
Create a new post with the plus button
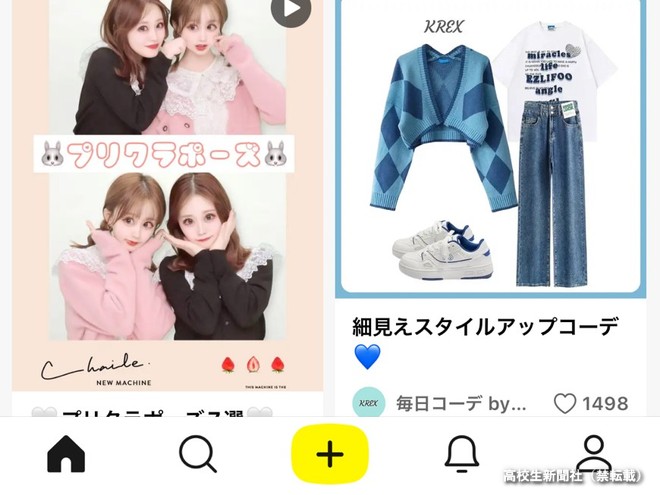(329, 454)
